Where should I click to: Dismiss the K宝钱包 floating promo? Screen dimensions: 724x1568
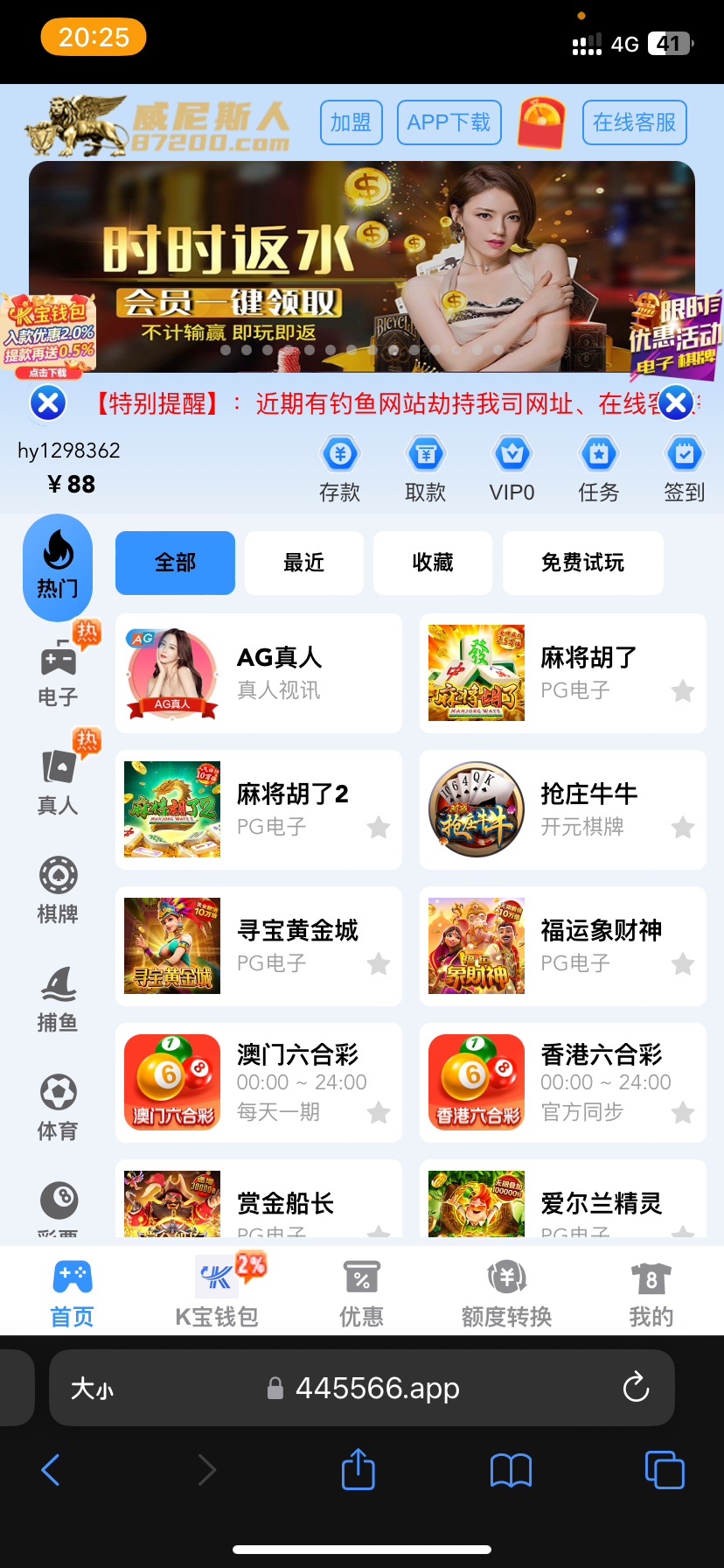point(48,403)
